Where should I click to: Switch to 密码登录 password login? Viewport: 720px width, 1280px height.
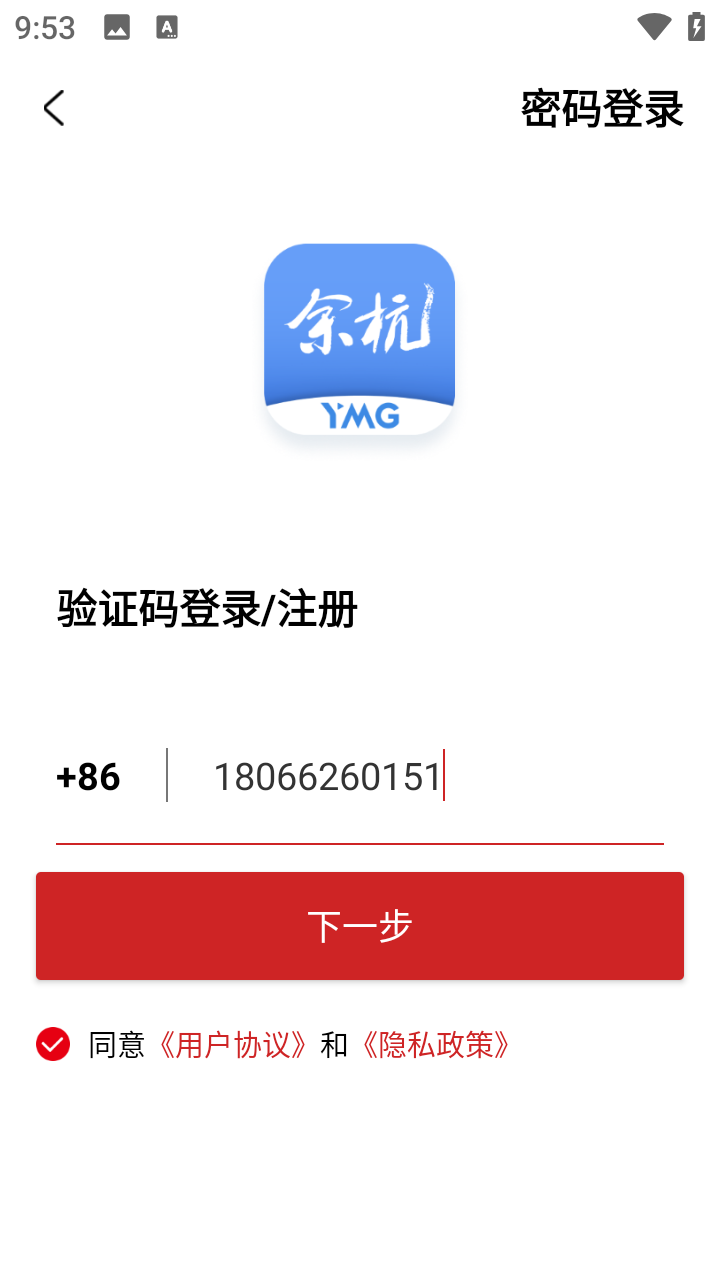(602, 108)
